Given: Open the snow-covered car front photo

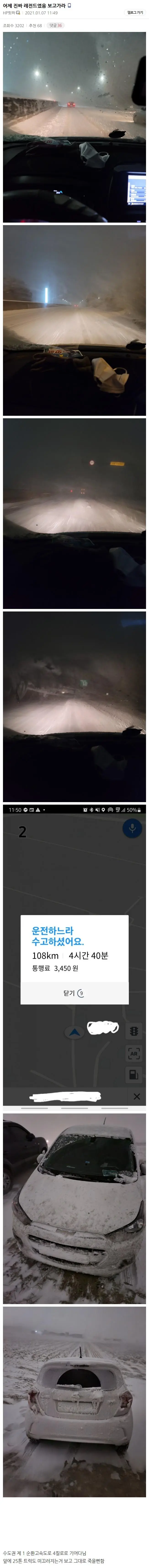Looking at the screenshot, I should tap(74, 1208).
